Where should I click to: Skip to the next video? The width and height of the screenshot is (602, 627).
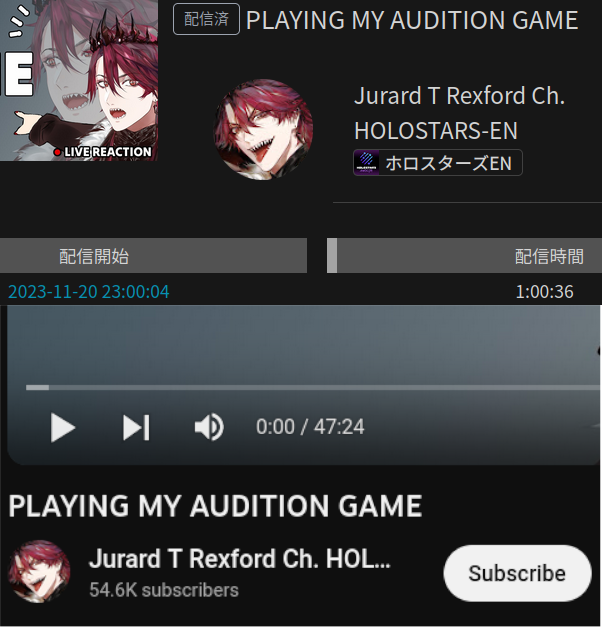pos(136,428)
